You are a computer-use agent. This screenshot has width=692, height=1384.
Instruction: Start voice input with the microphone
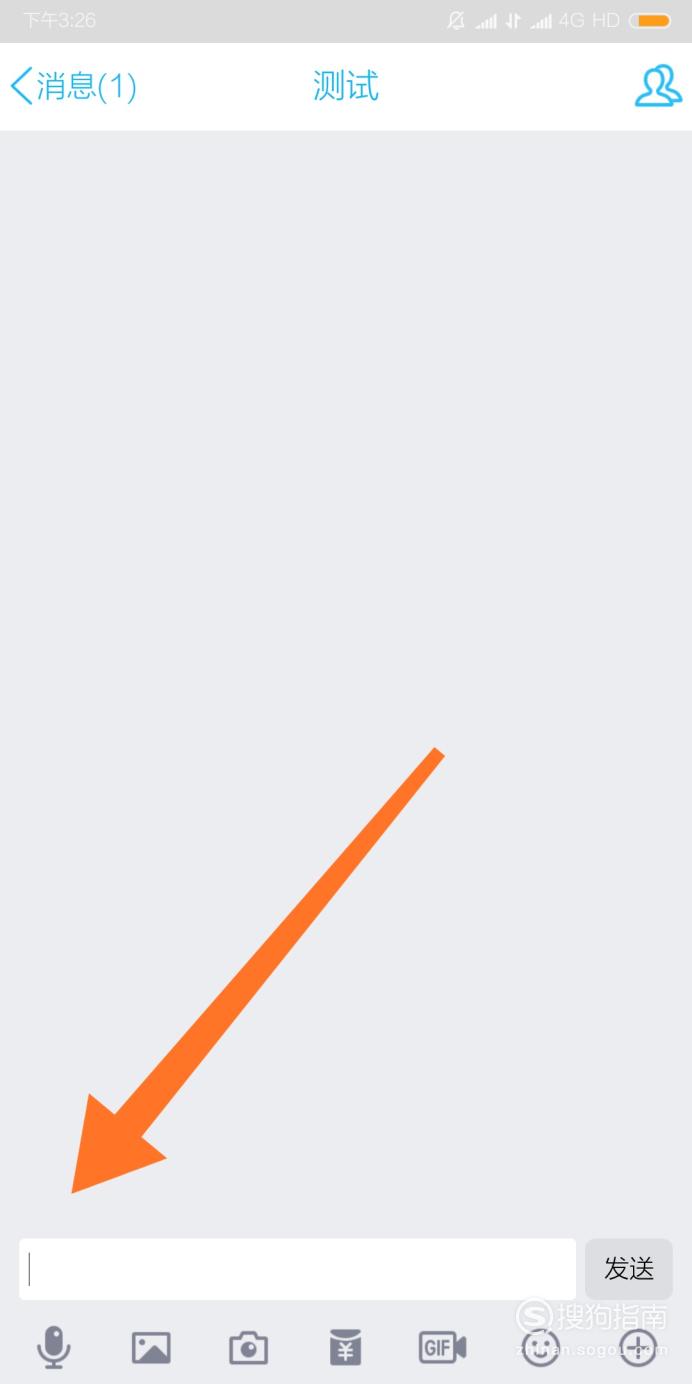pos(54,1347)
